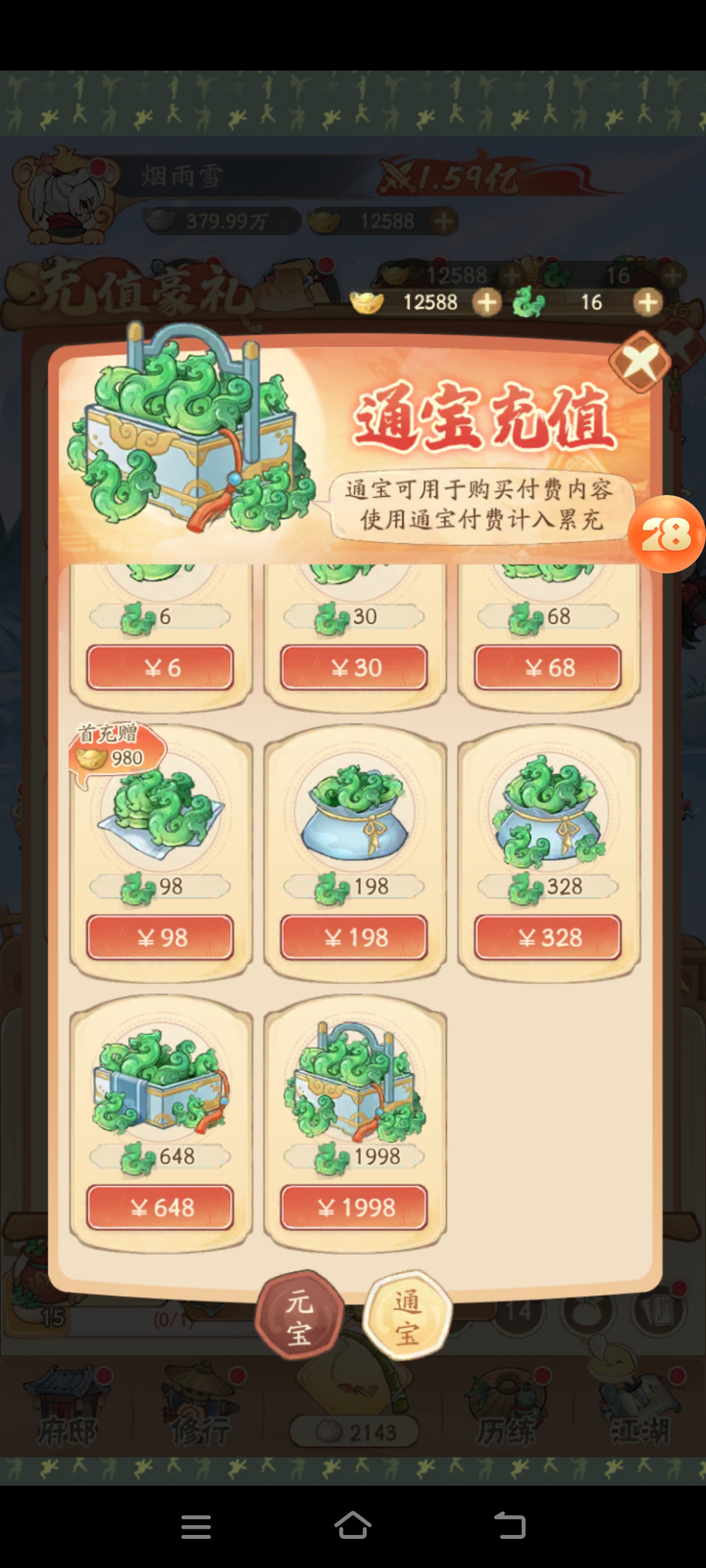Screen dimensions: 706x1568
Task: Go back with system back button
Action: coord(509,1525)
